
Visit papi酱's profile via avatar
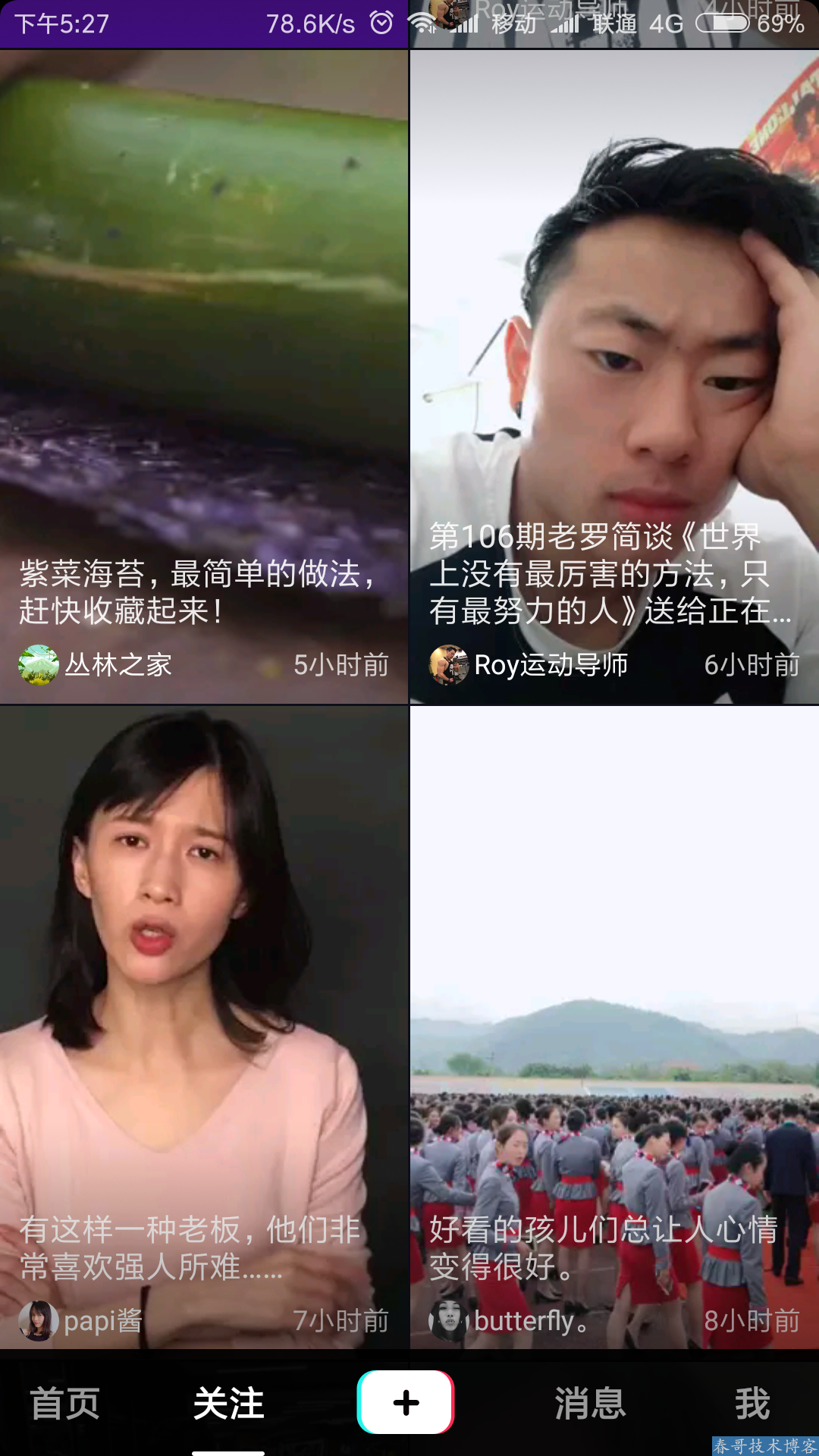[39, 1320]
